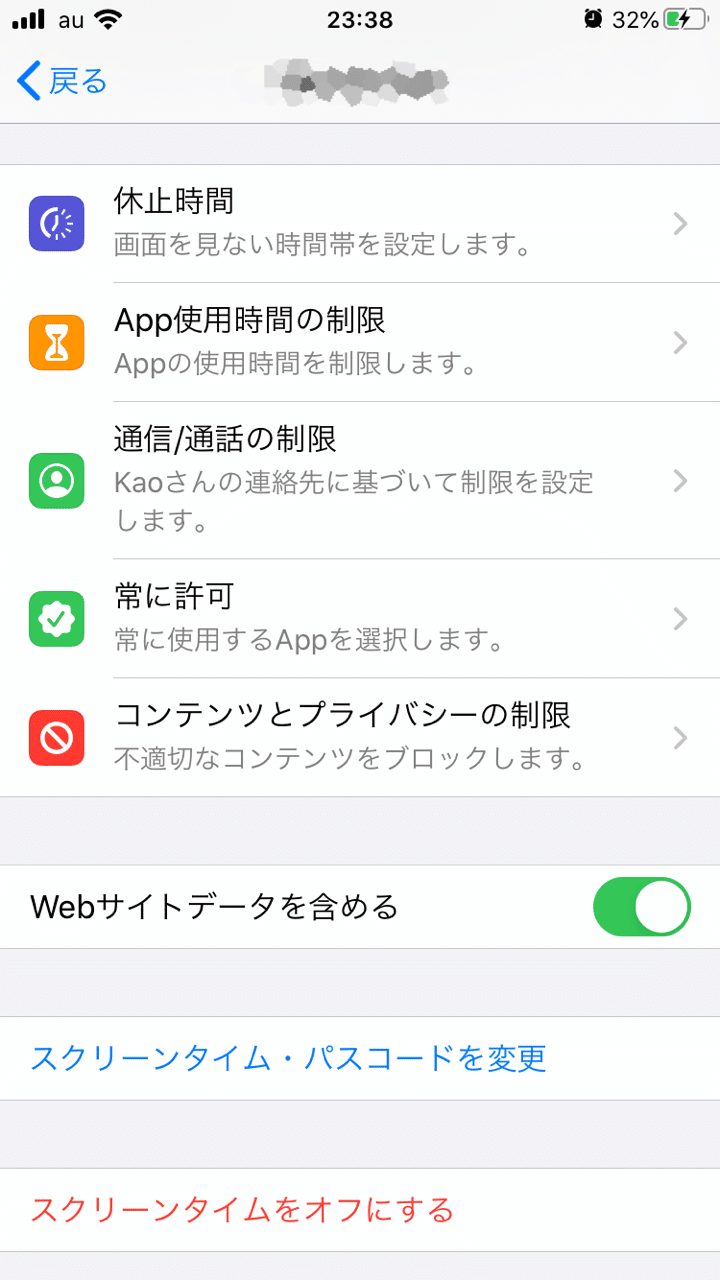Tap the charging battery icon

click(687, 17)
